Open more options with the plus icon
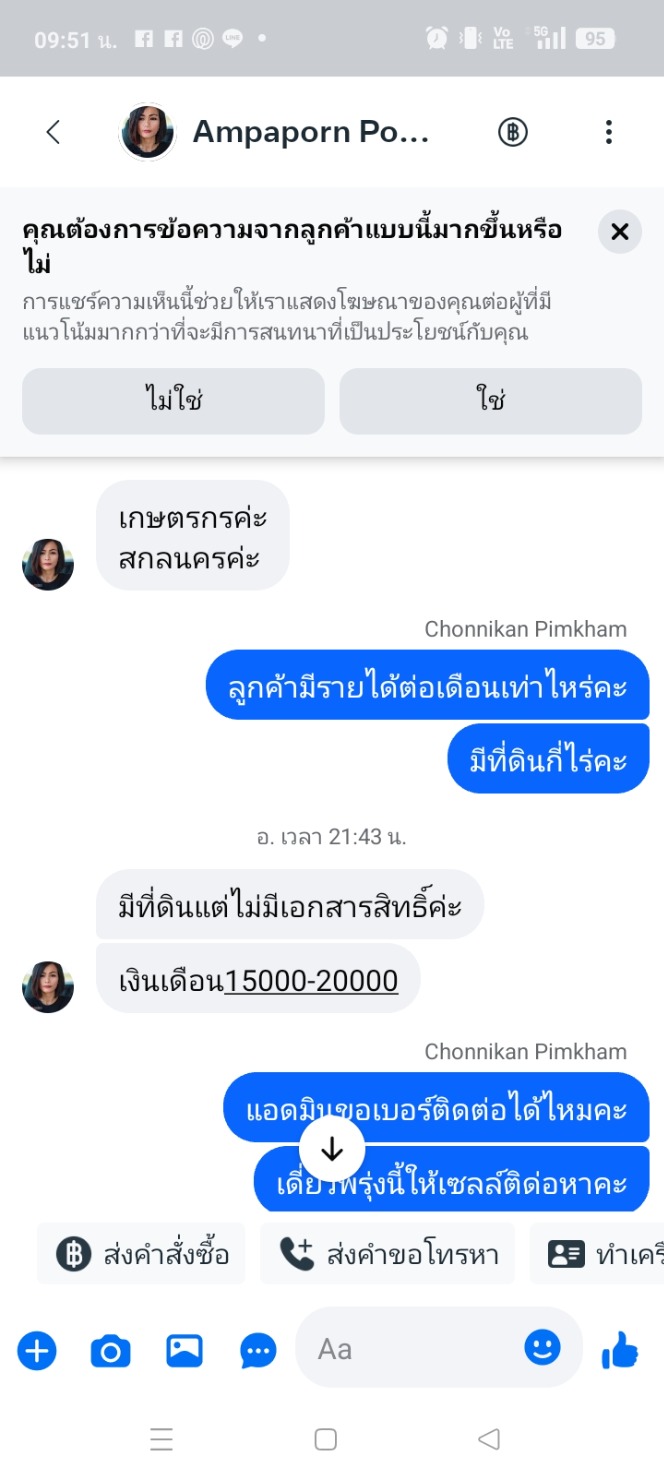 (x=37, y=1351)
